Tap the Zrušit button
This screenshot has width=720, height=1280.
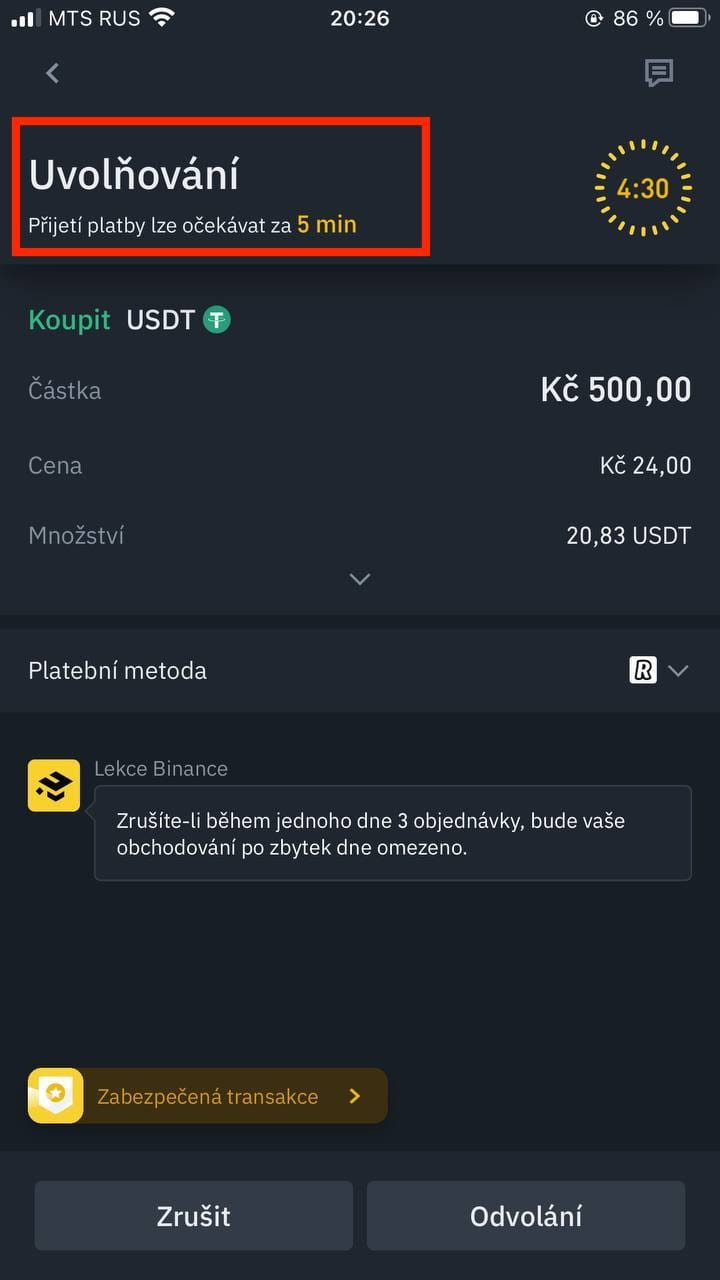click(x=194, y=1216)
